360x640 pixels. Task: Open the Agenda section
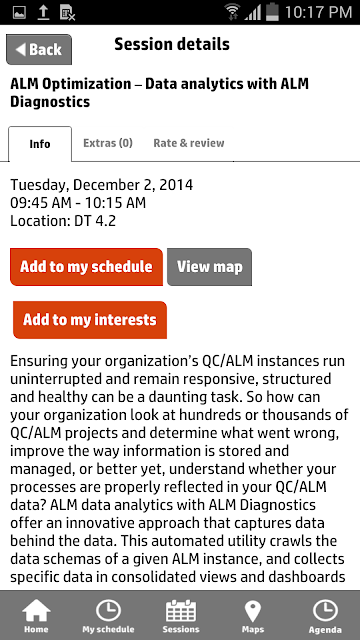325,615
